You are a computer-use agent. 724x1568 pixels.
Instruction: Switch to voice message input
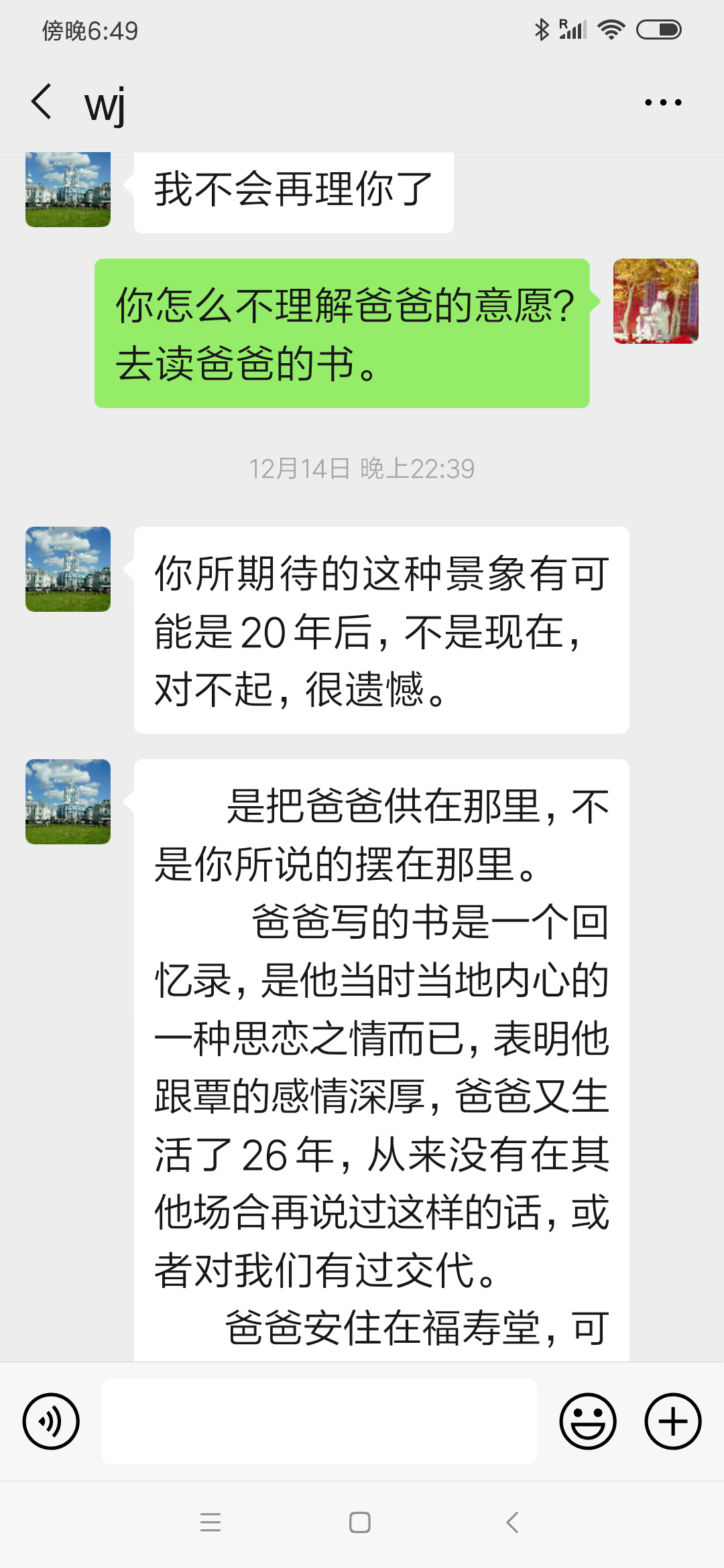click(51, 1421)
